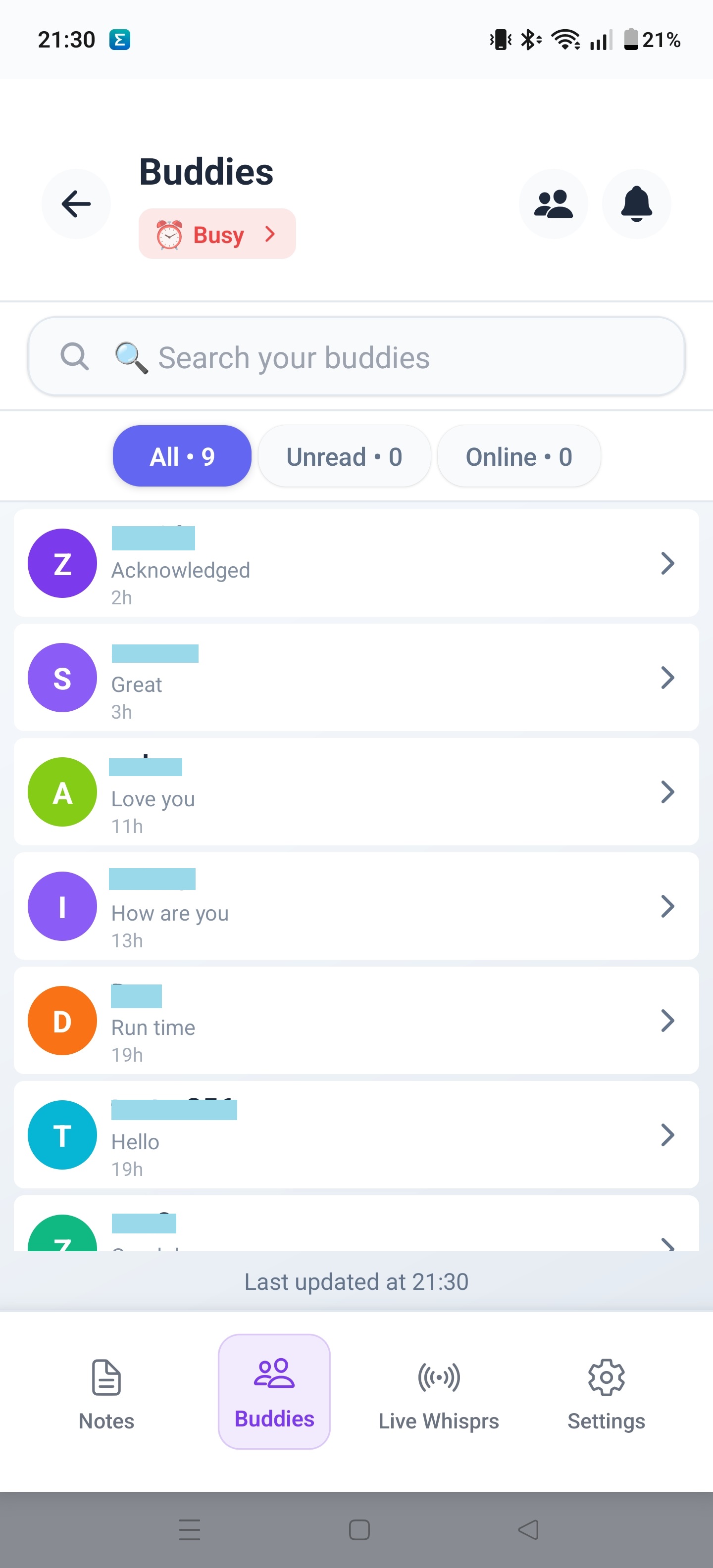713x1568 pixels.
Task: Open the notifications bell
Action: point(636,204)
